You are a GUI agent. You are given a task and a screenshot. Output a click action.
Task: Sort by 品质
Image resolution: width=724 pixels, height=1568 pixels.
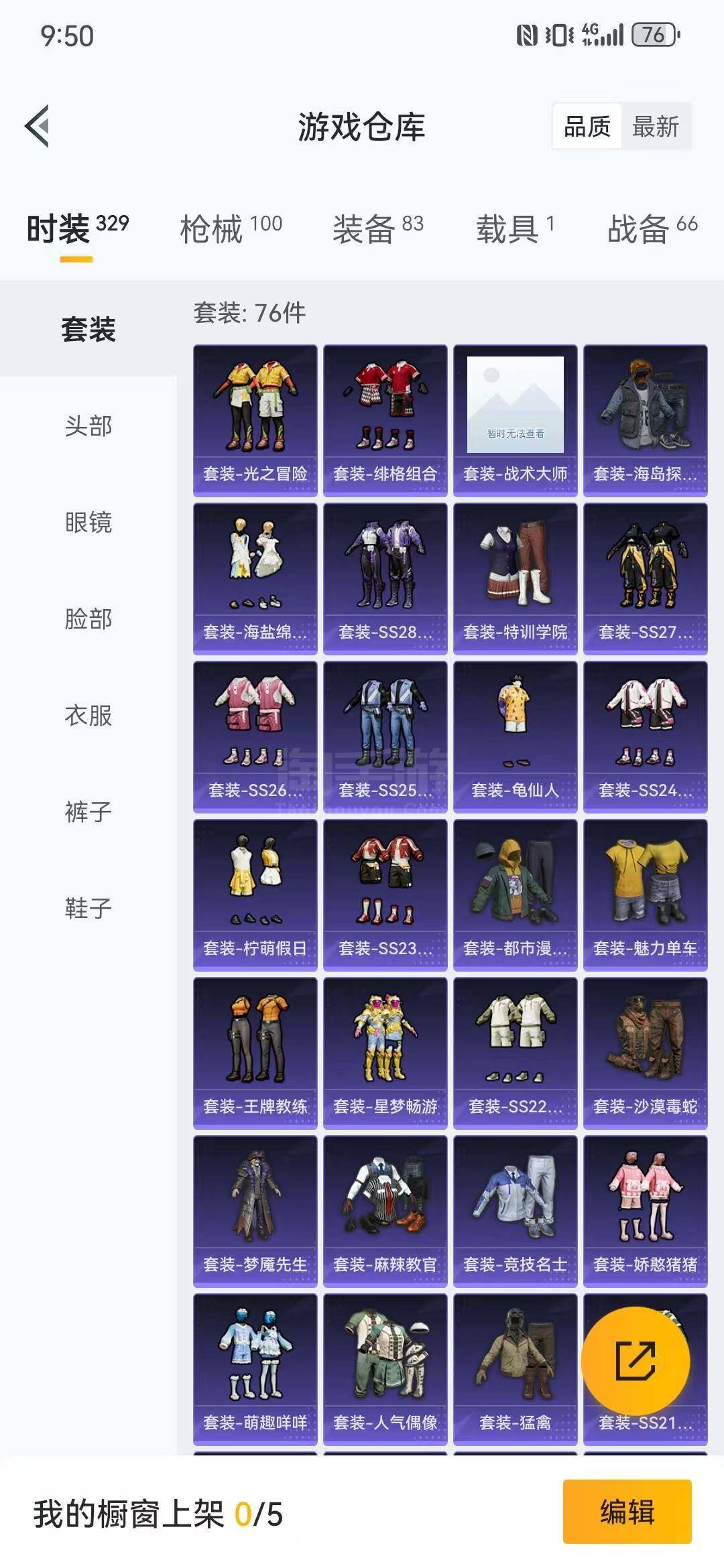tap(587, 126)
